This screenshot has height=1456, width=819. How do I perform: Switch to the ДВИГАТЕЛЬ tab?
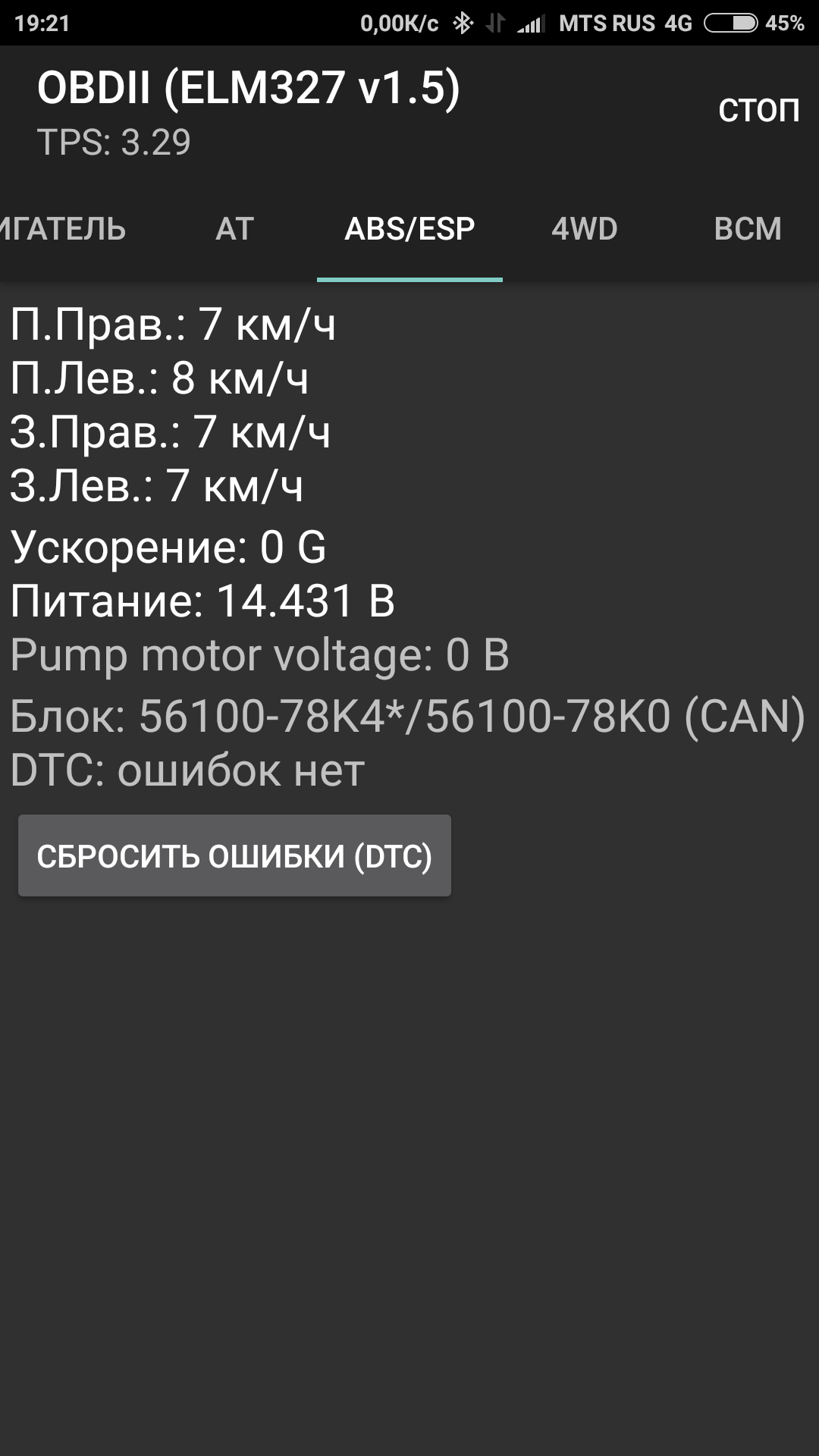coord(63,229)
